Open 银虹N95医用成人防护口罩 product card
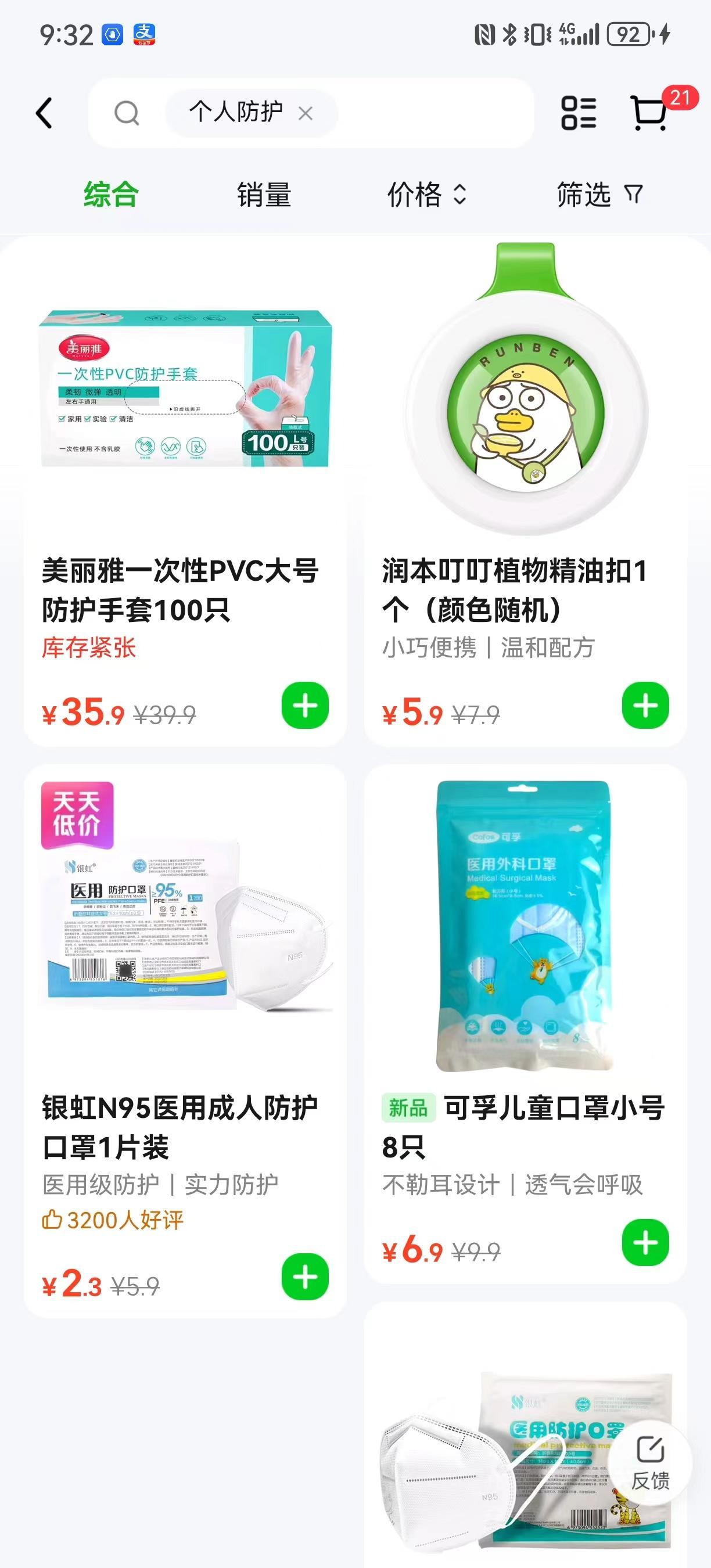 point(185,1041)
